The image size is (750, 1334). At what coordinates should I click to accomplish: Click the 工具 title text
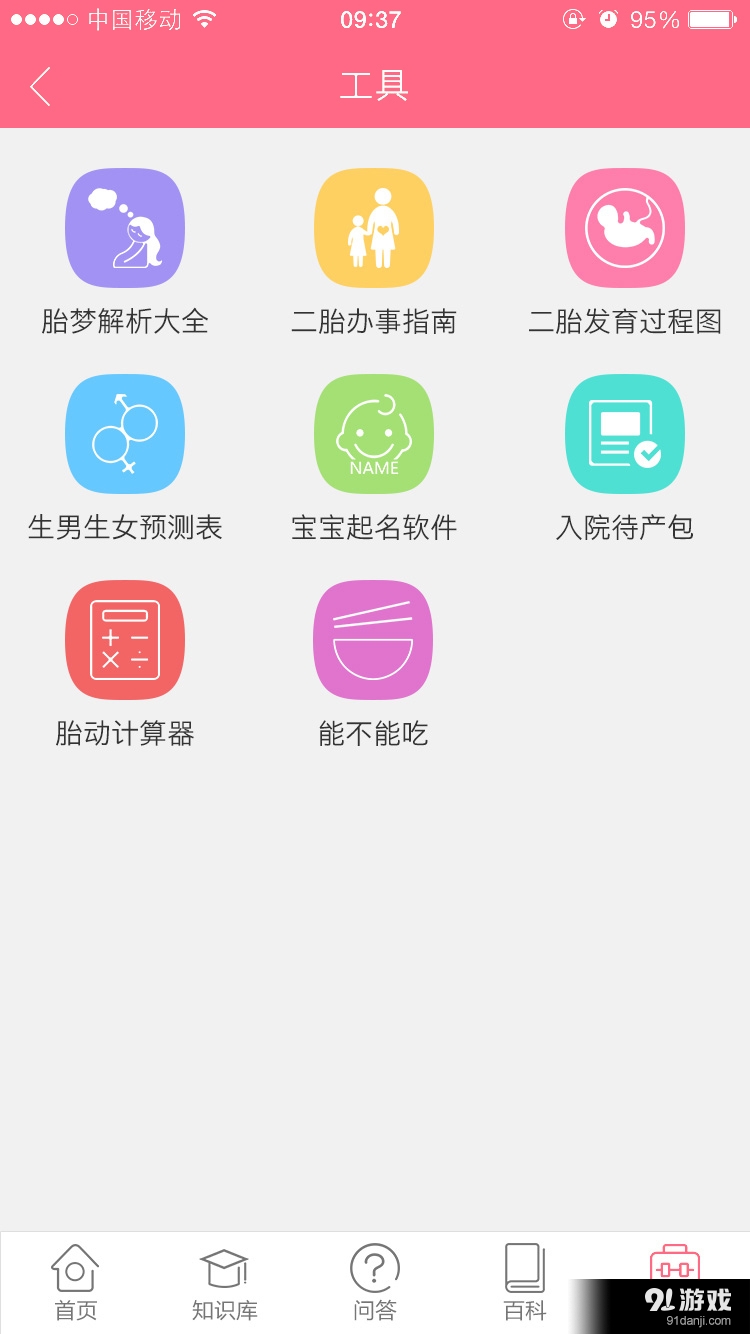pyautogui.click(x=374, y=86)
